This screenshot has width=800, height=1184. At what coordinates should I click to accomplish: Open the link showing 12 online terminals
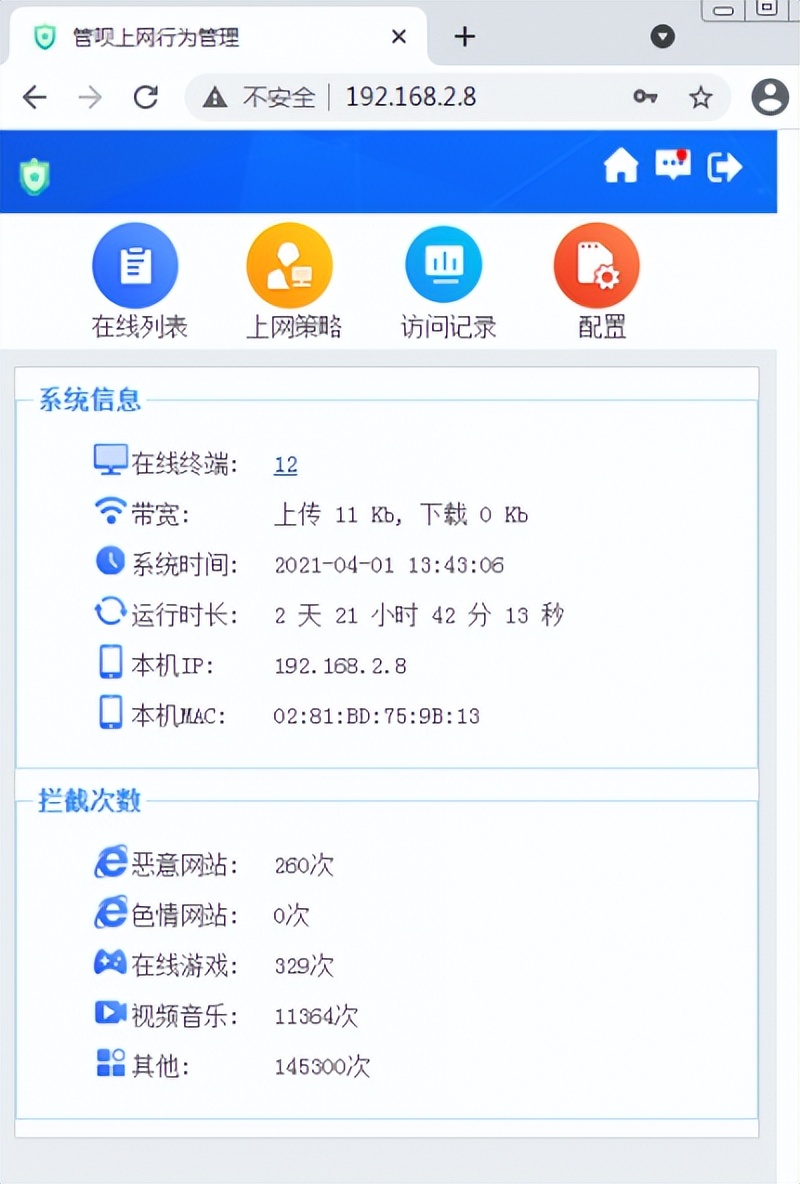pyautogui.click(x=285, y=464)
